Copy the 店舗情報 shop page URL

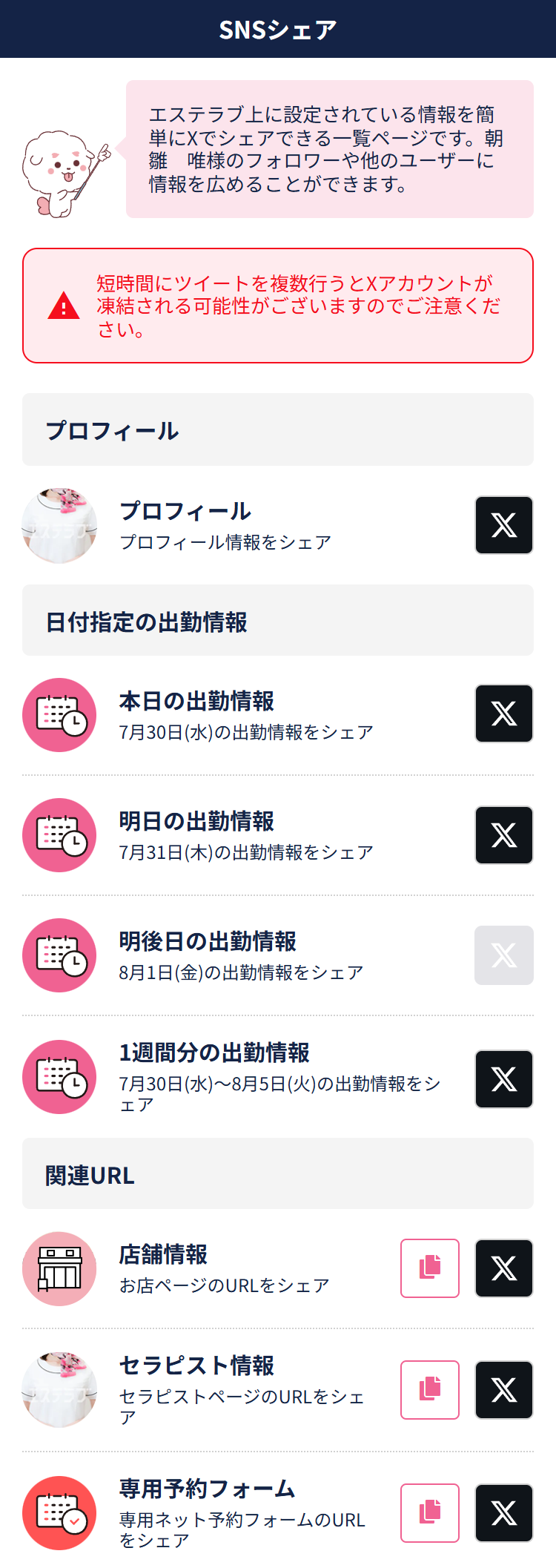pyautogui.click(x=430, y=1268)
